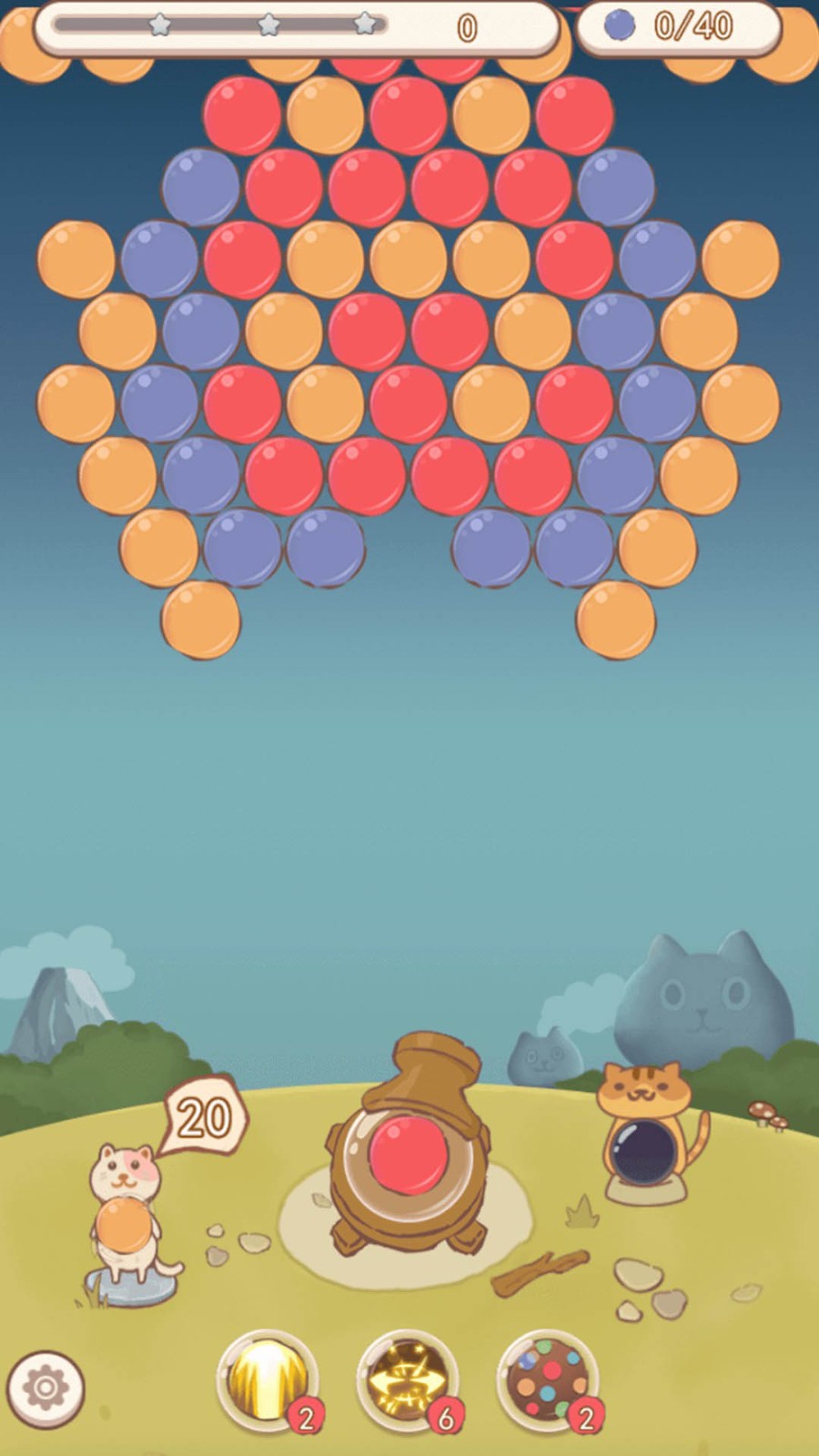The height and width of the screenshot is (1456, 819).
Task: Open the settings gear
Action: (x=45, y=1388)
